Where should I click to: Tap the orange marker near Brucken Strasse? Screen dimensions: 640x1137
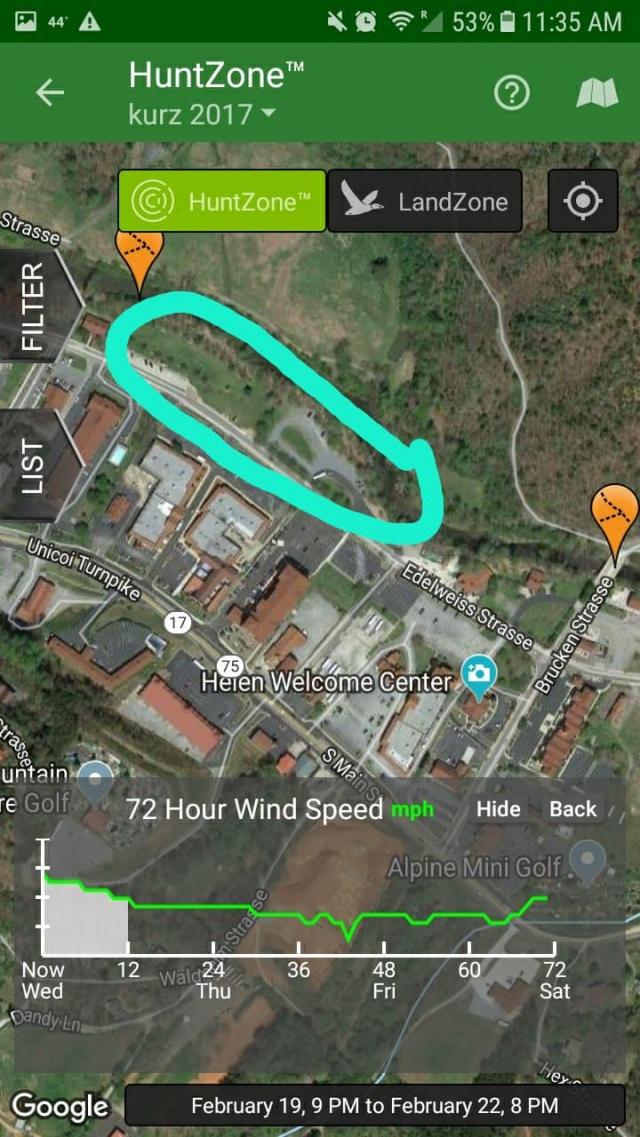614,514
